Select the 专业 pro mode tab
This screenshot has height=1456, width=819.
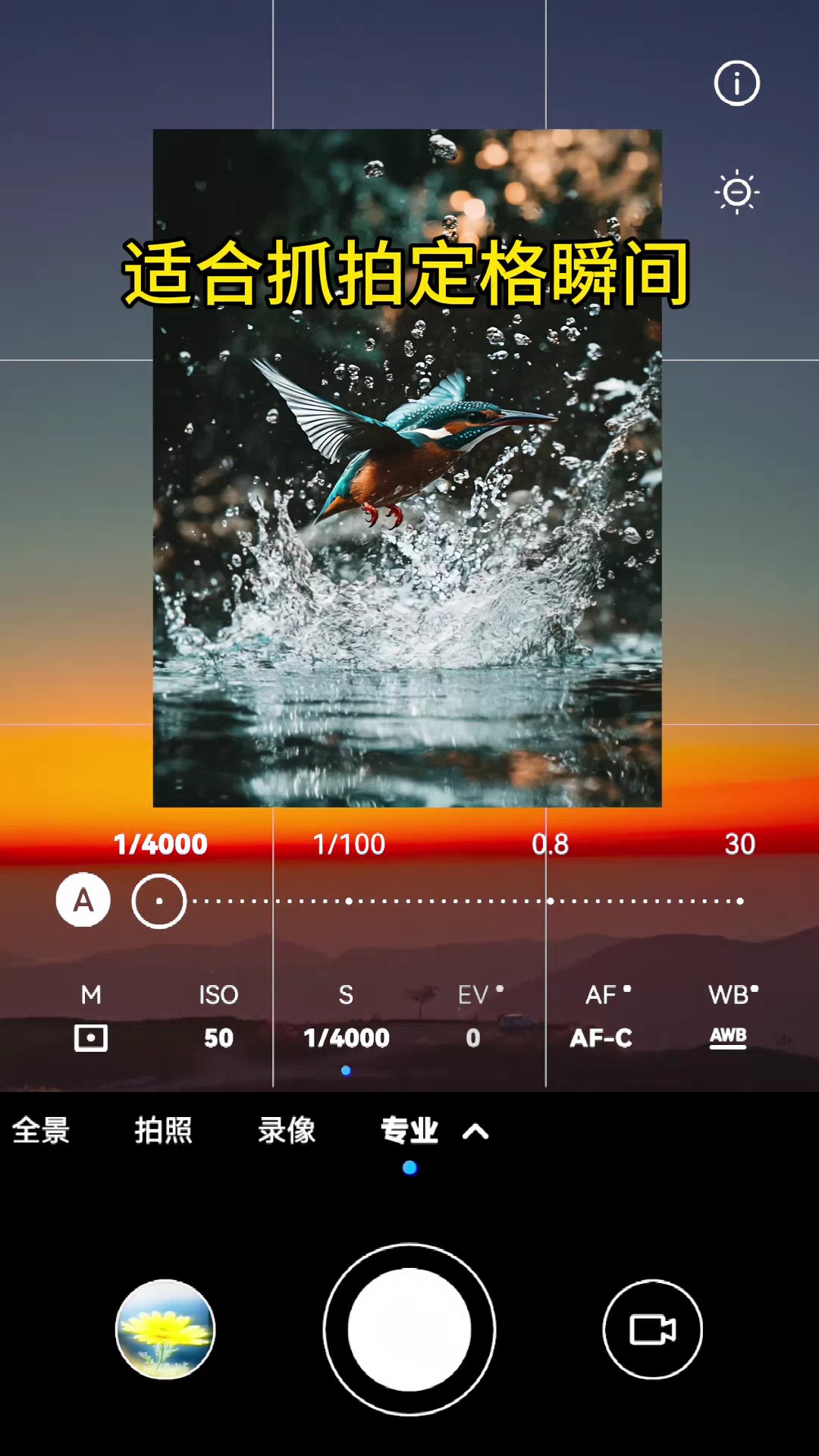click(x=409, y=1131)
